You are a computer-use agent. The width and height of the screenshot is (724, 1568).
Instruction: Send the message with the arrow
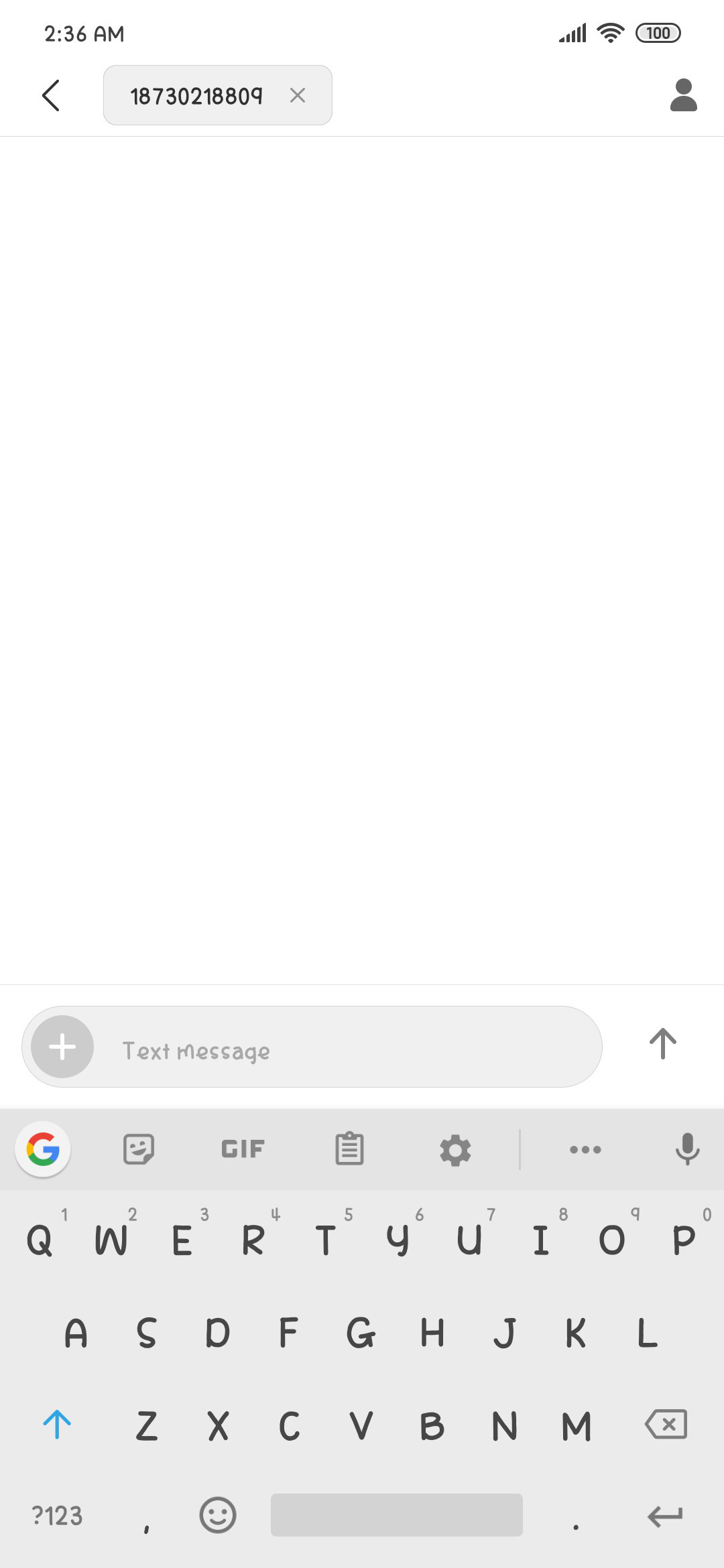coord(663,1044)
